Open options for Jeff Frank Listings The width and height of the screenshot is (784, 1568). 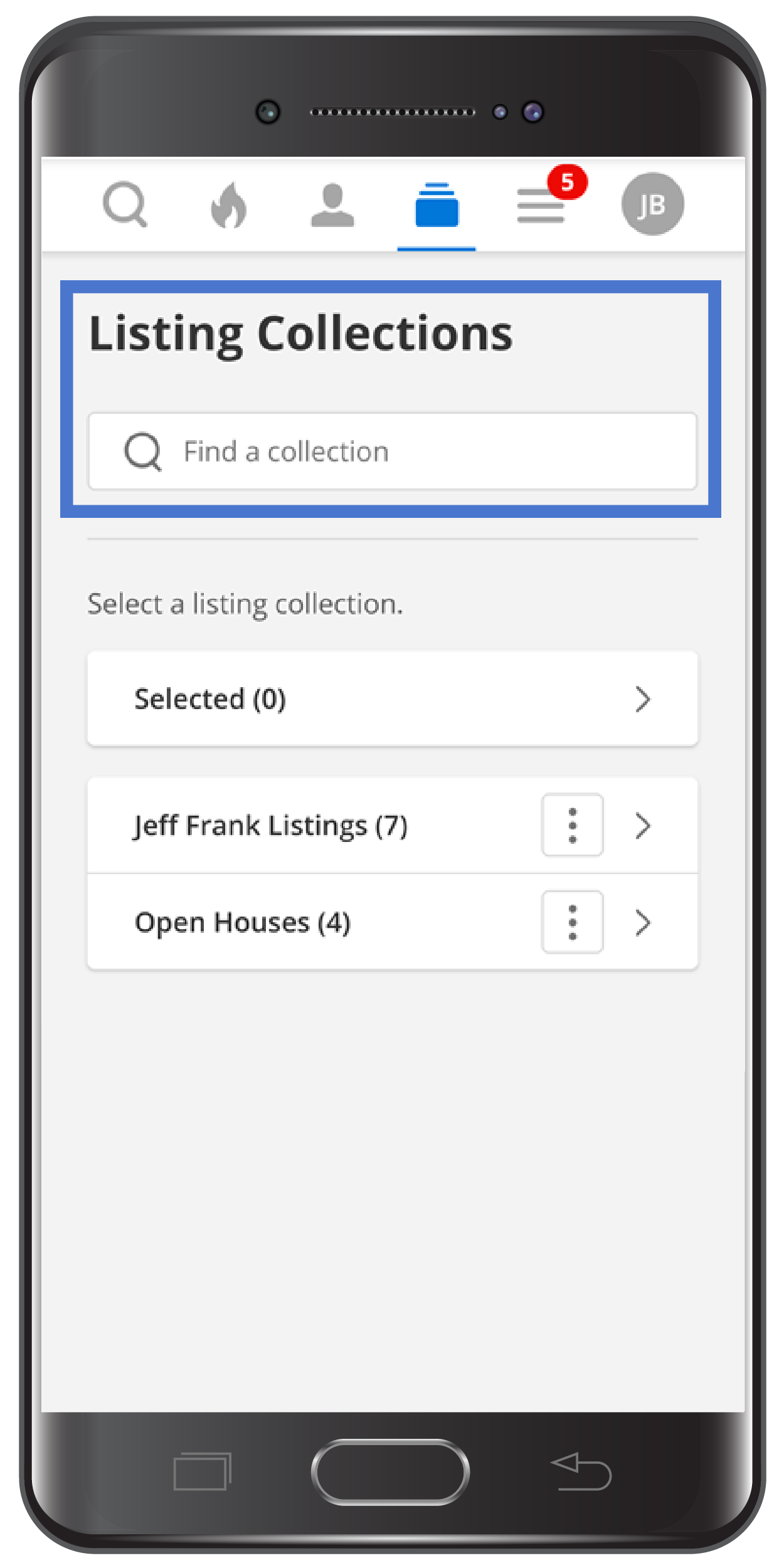572,825
